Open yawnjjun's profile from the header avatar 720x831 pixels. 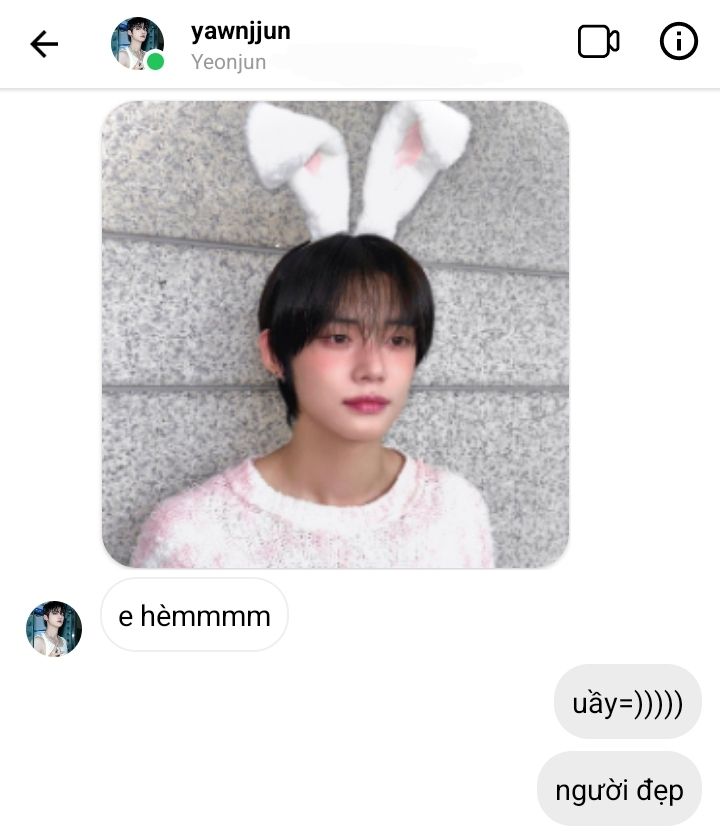(x=137, y=43)
